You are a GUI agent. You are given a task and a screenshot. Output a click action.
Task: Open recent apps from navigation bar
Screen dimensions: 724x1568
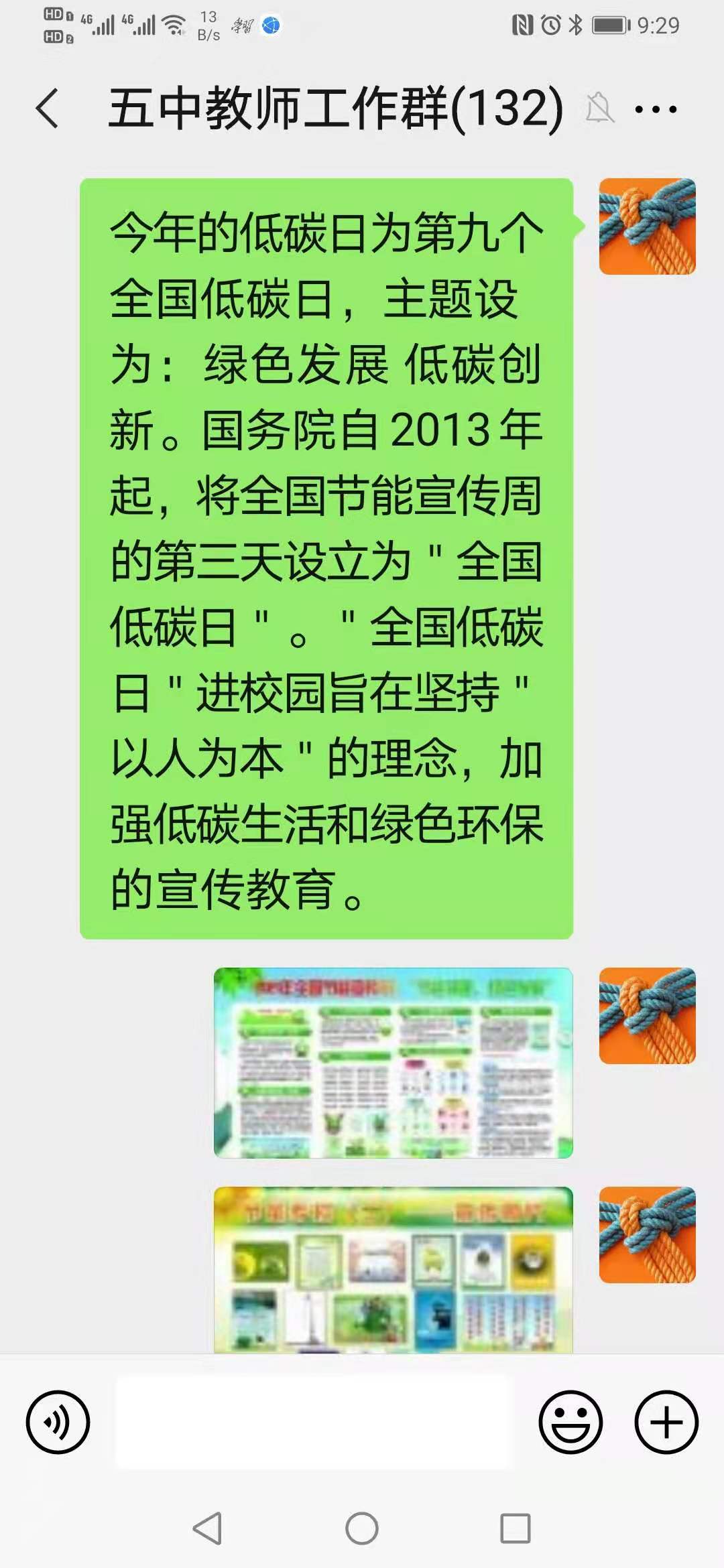pos(515,1529)
